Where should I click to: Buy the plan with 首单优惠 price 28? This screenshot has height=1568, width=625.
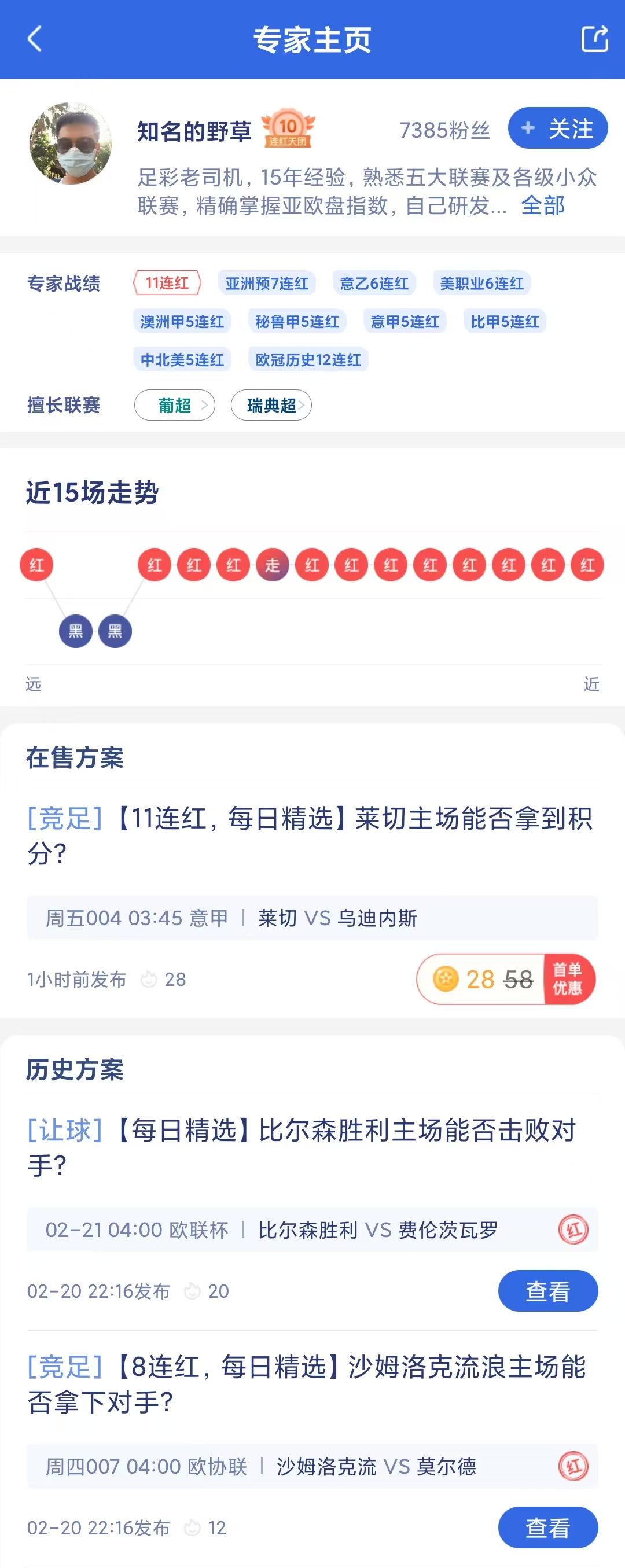[505, 980]
